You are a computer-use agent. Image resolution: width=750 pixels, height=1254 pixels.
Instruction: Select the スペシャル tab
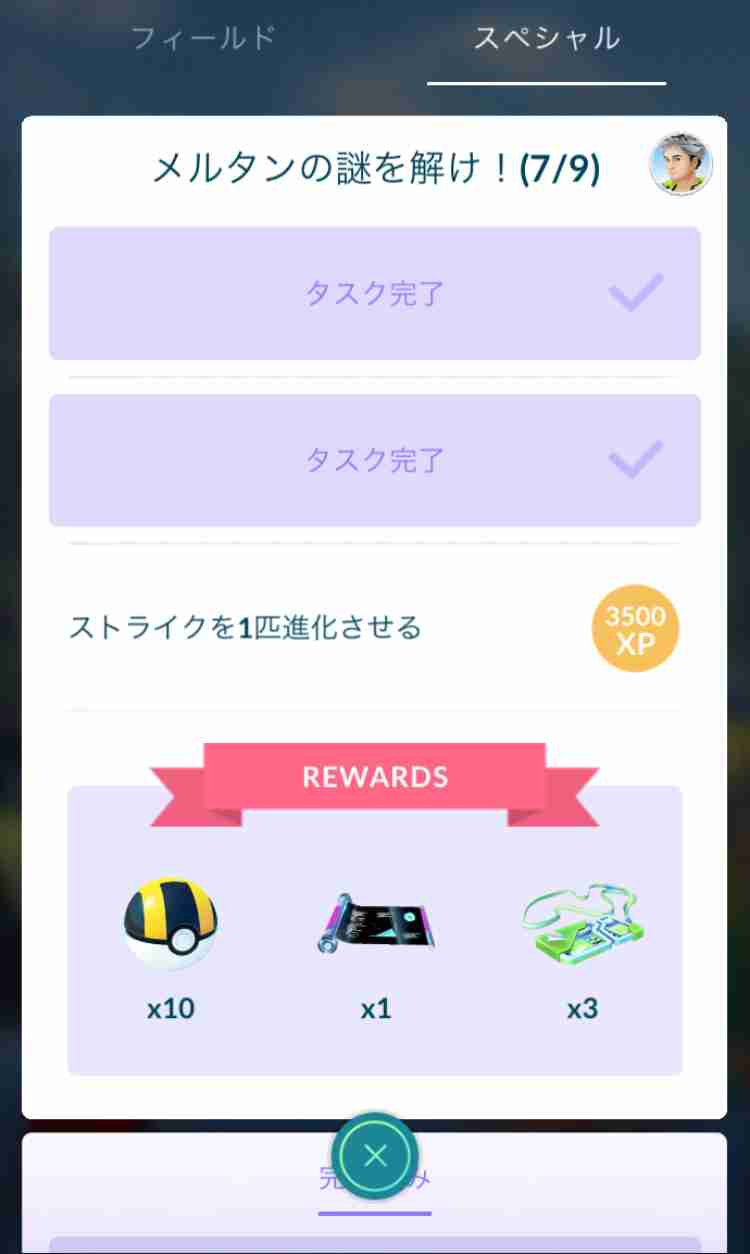point(547,40)
